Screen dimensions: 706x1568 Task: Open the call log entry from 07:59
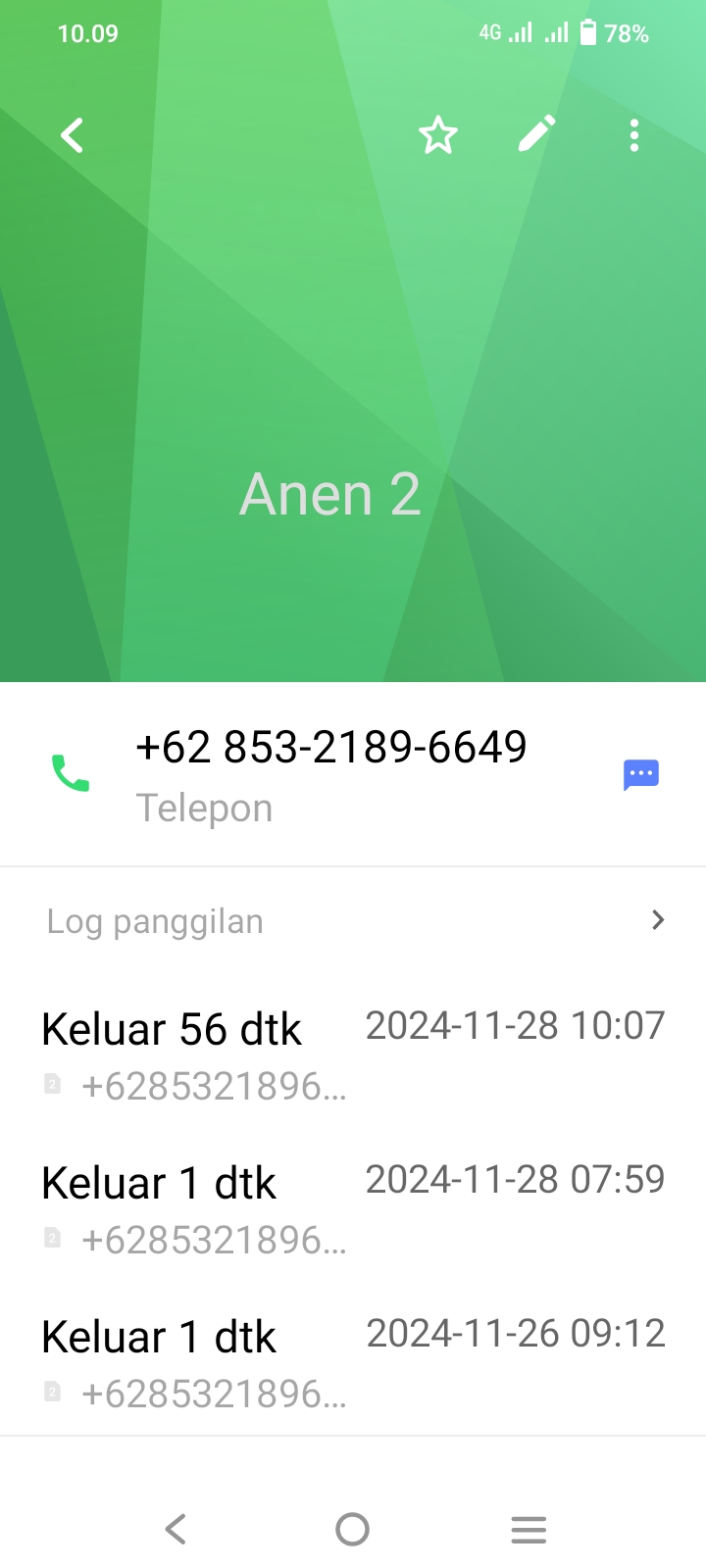(x=353, y=1208)
